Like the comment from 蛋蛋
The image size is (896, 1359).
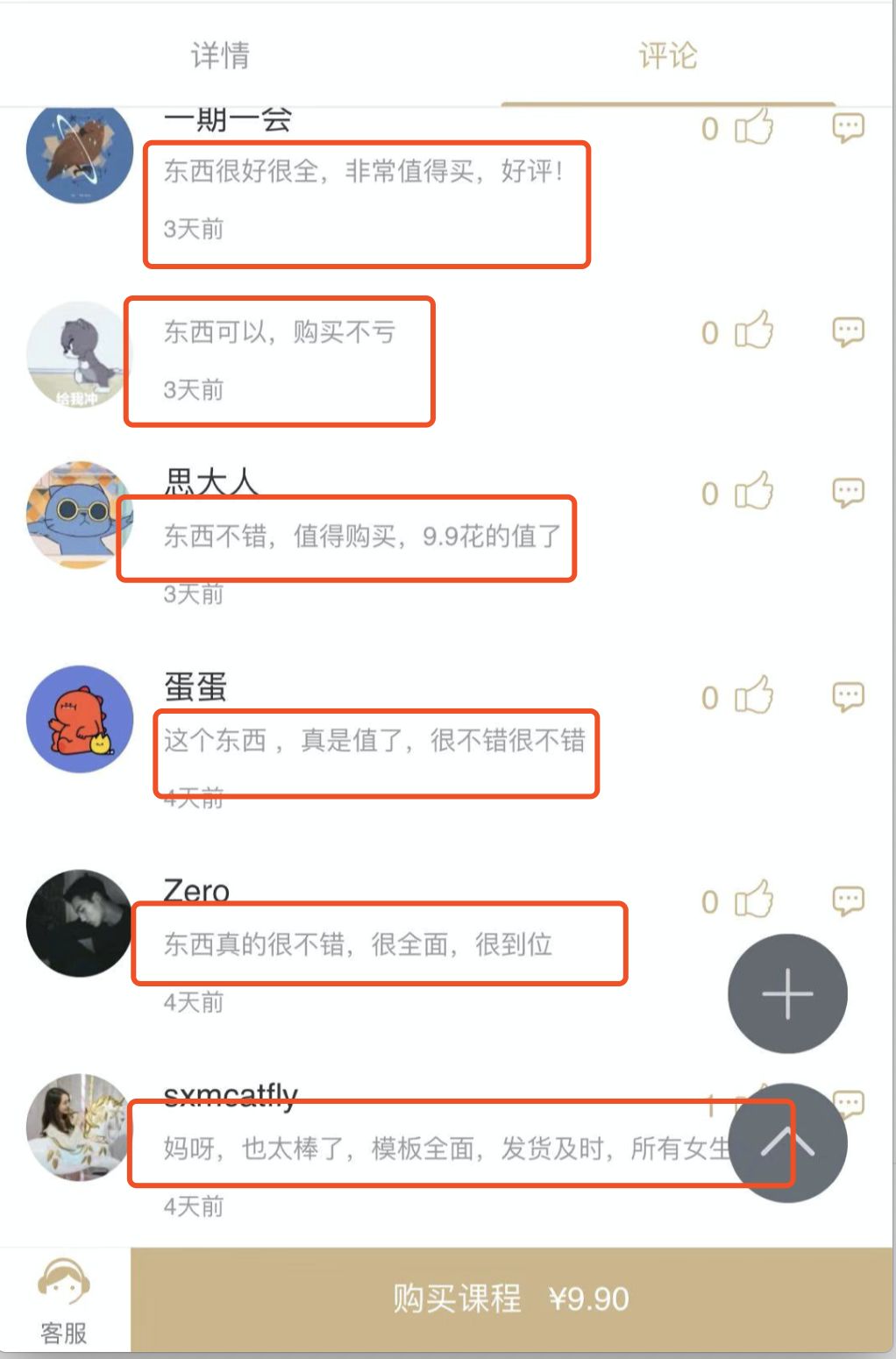(754, 696)
